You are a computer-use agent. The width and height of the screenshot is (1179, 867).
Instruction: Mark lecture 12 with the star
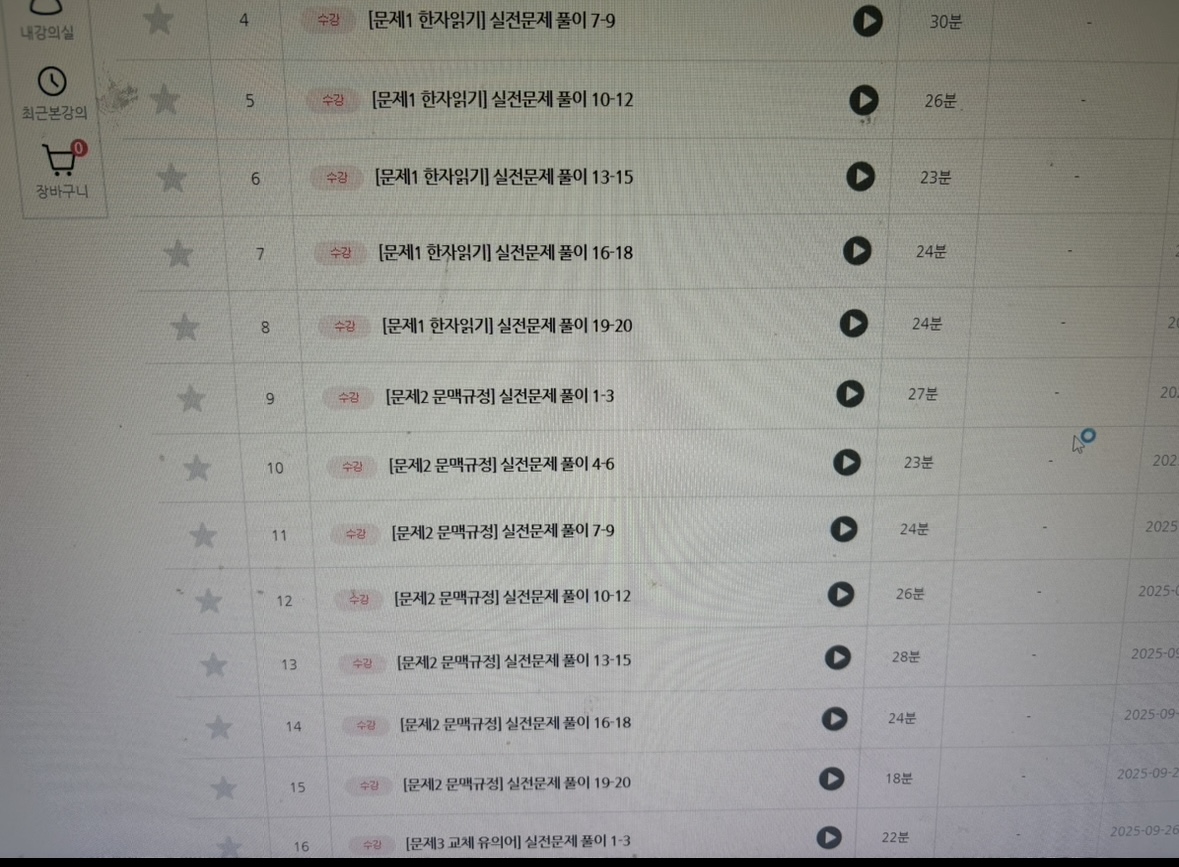point(208,600)
